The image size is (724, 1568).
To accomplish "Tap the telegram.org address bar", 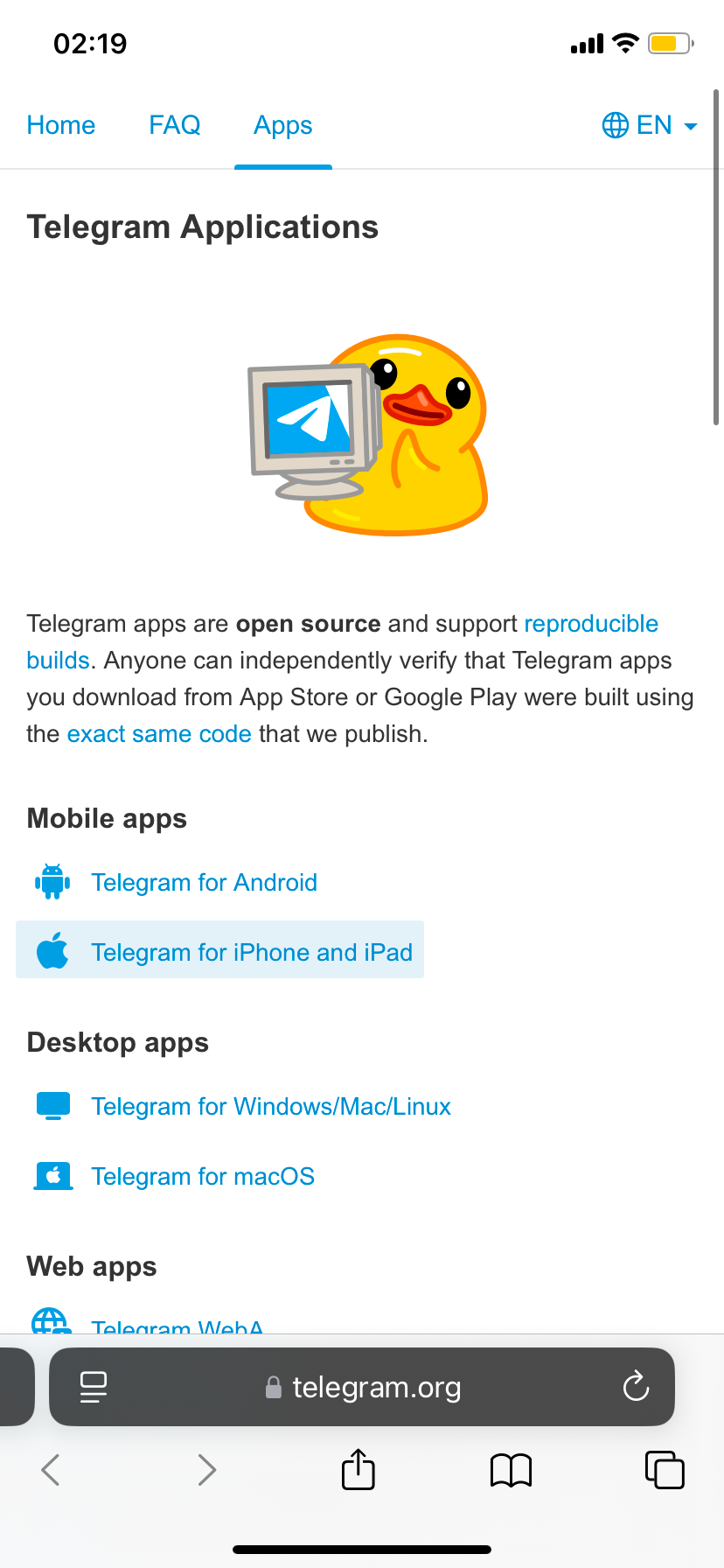I will click(x=376, y=1388).
